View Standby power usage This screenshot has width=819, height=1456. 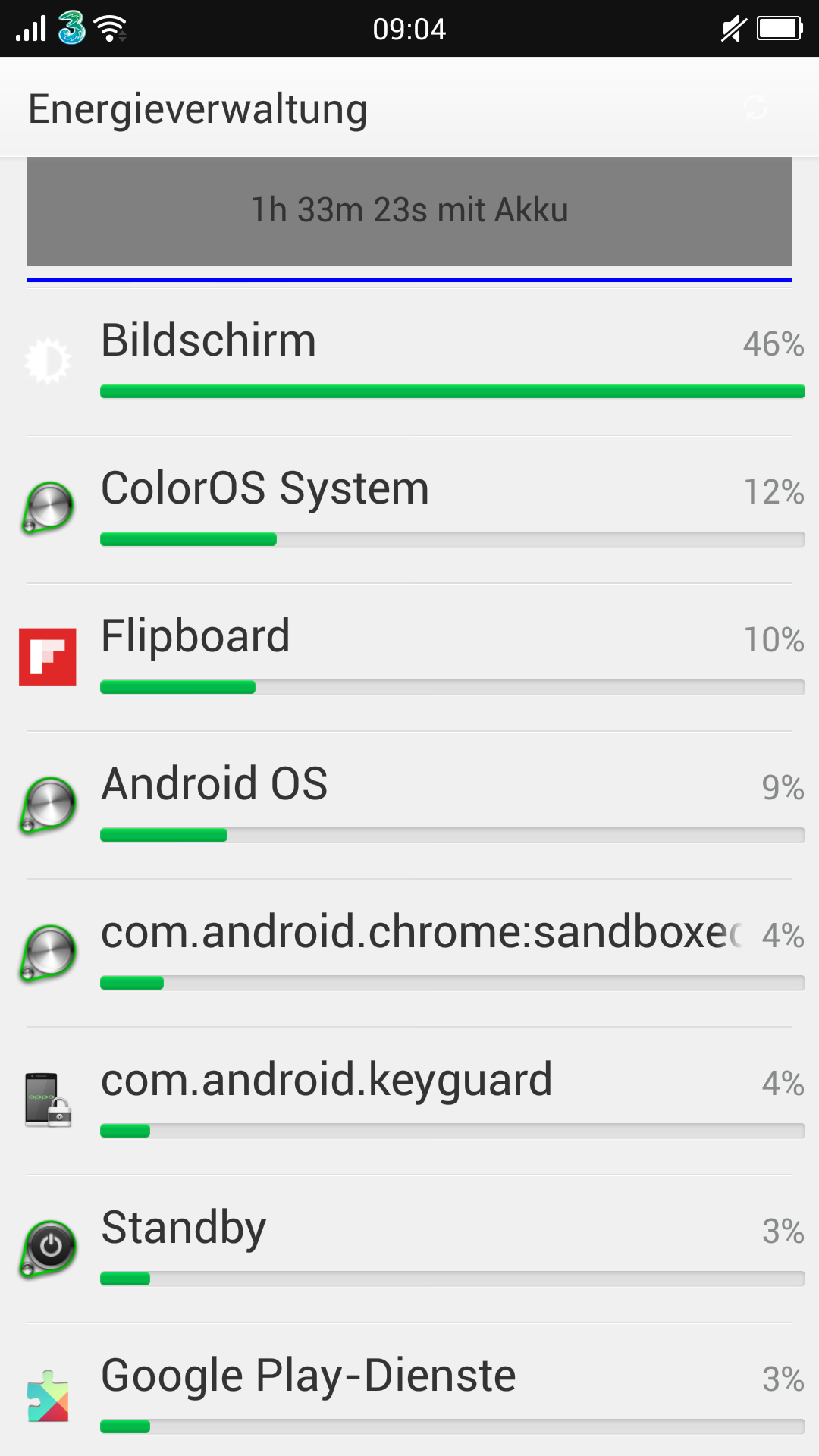point(409,1249)
